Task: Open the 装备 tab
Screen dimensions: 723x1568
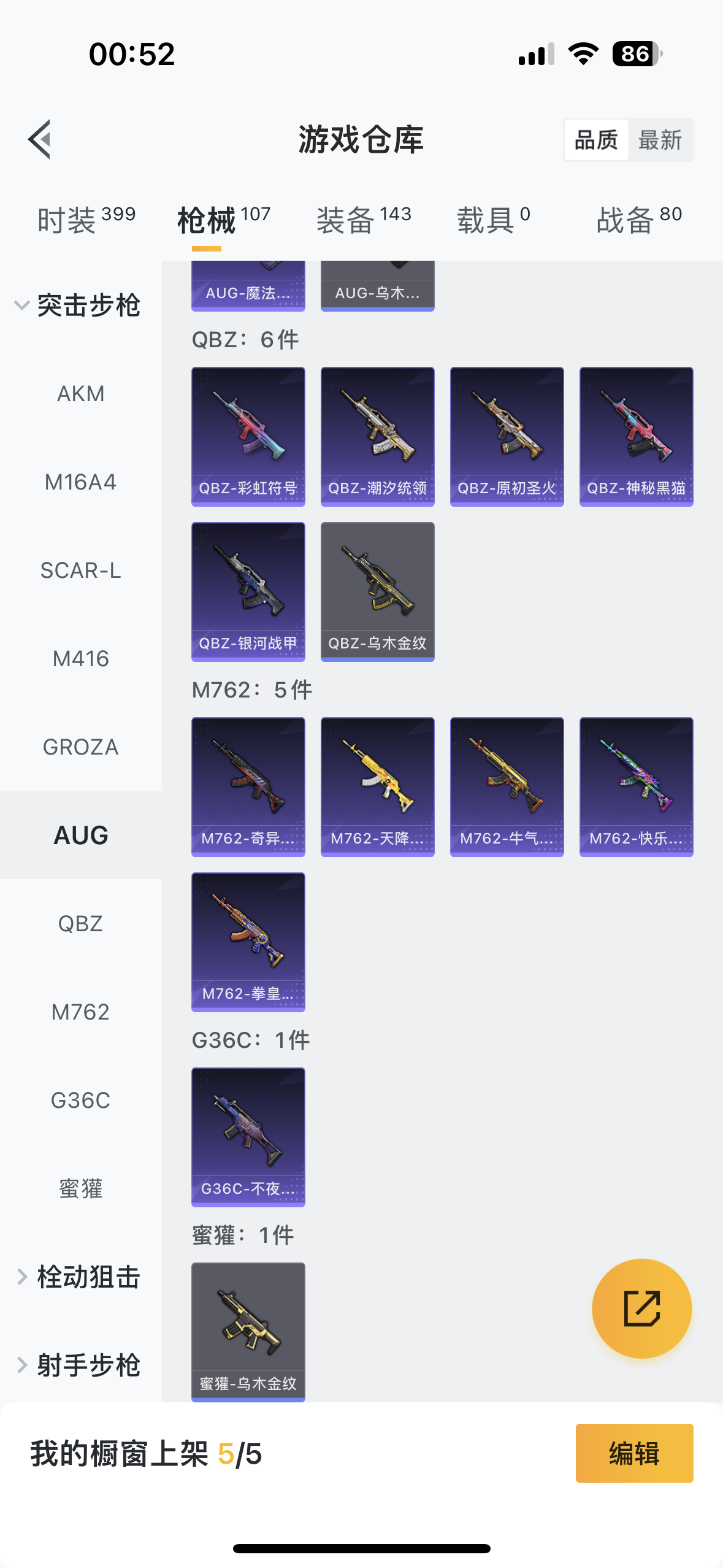Action: click(364, 220)
